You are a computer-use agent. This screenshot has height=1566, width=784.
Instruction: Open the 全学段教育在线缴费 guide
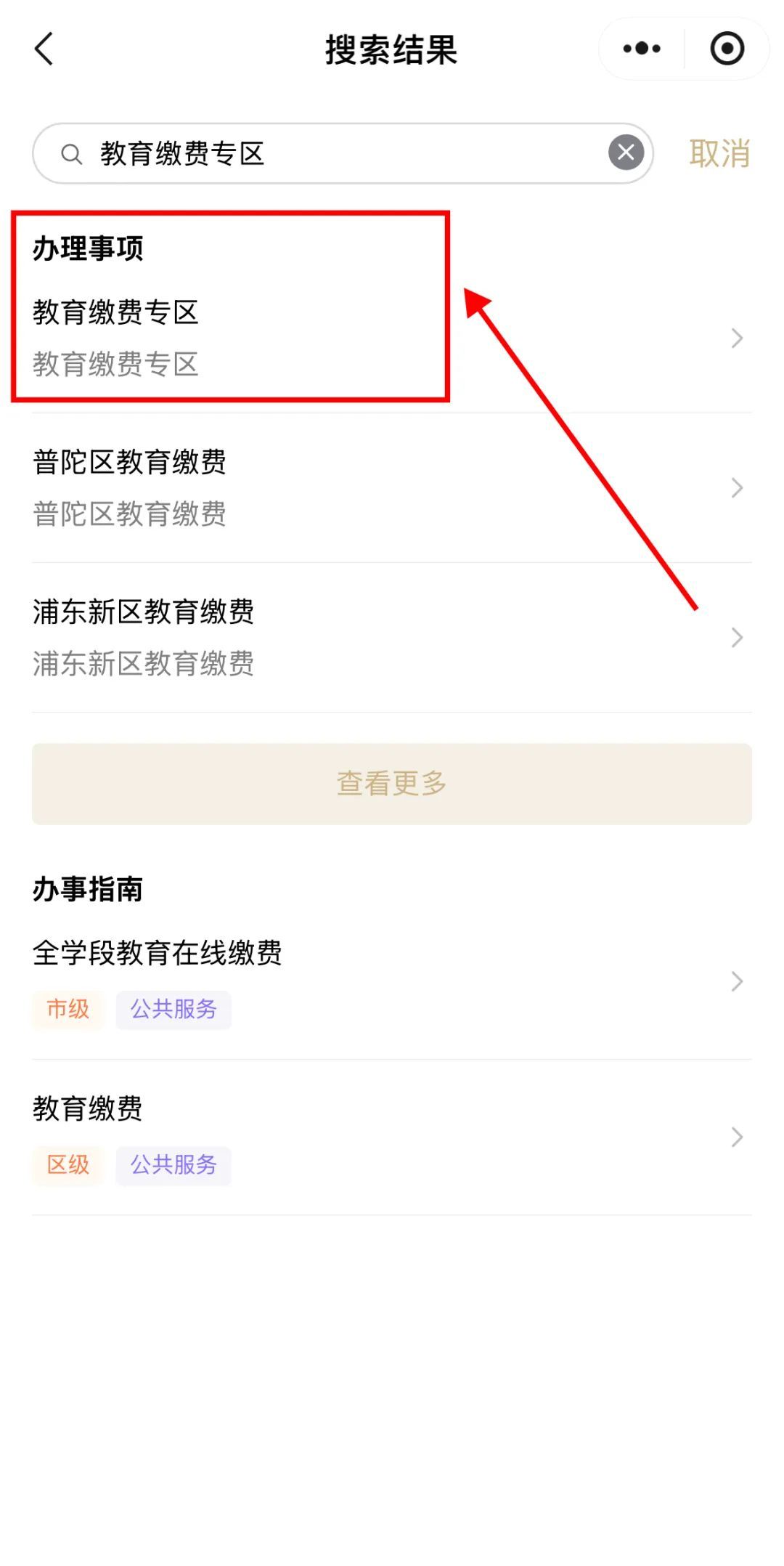click(x=392, y=981)
